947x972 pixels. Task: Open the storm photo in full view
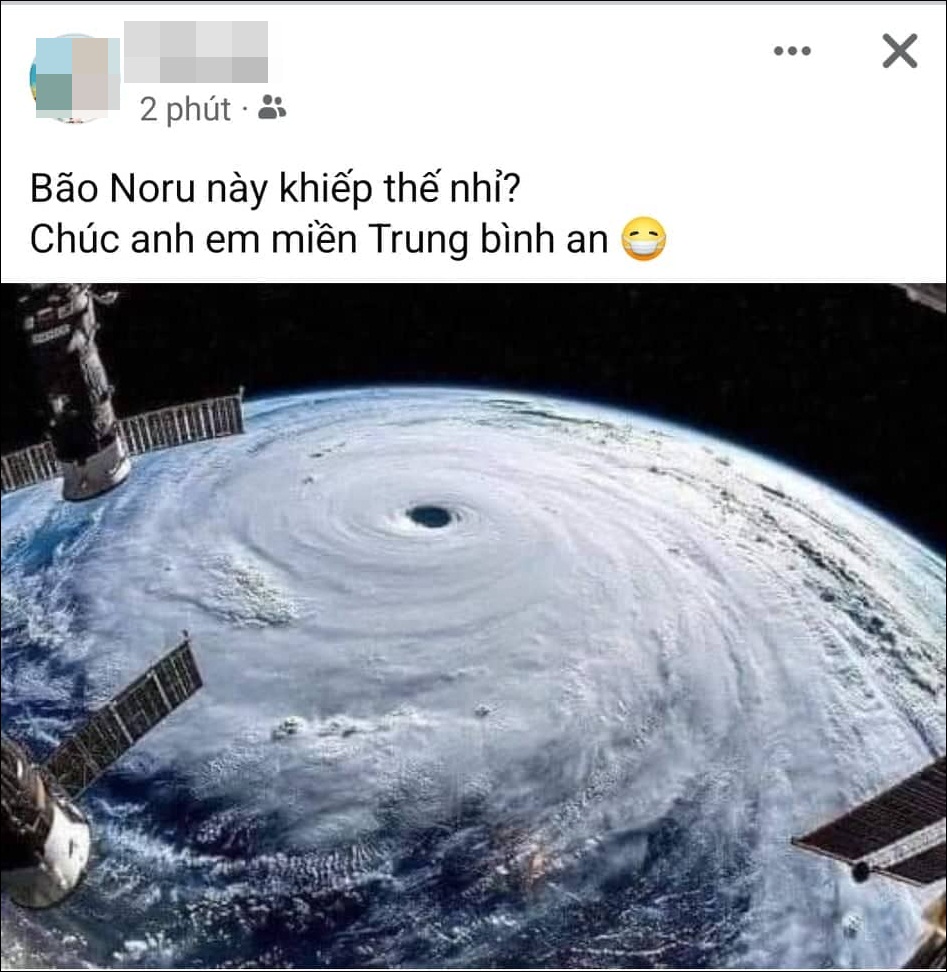[x=473, y=625]
